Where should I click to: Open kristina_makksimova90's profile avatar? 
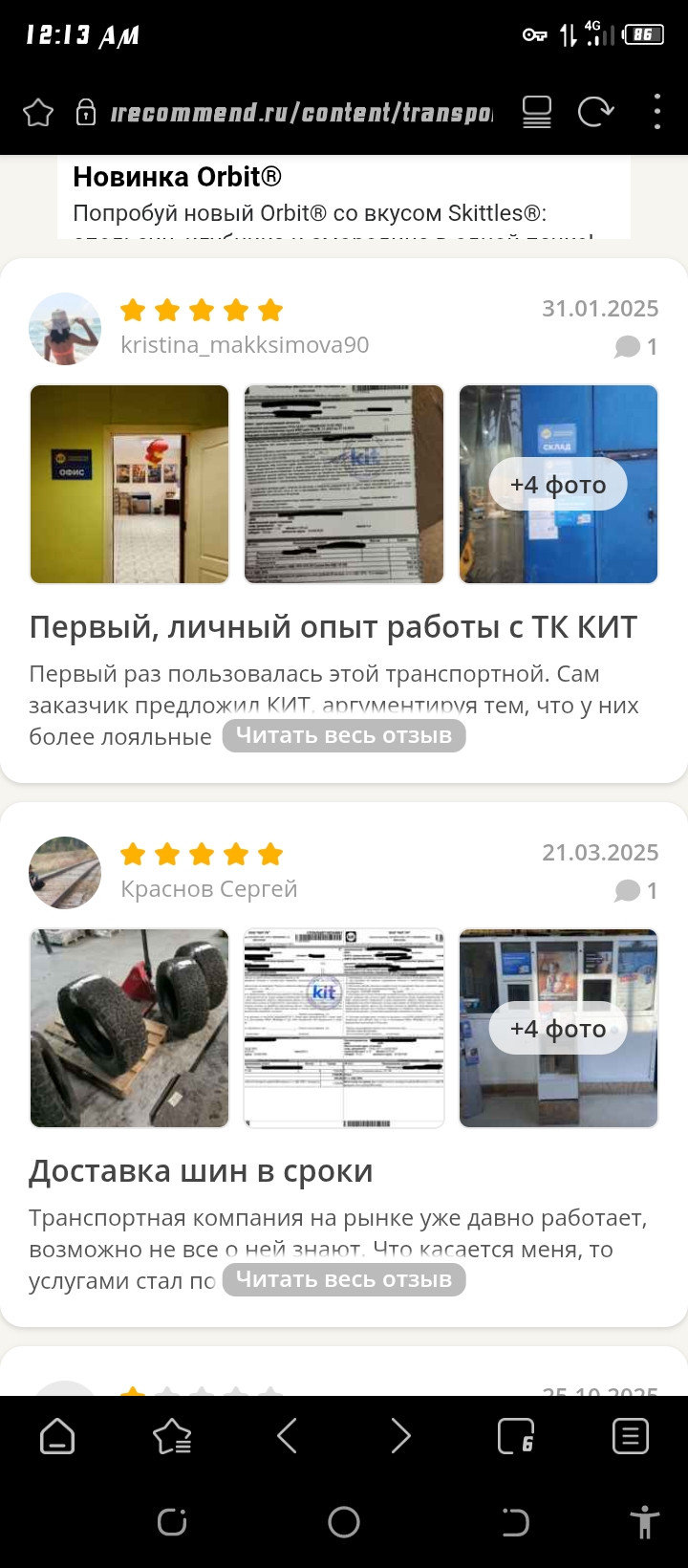(65, 329)
